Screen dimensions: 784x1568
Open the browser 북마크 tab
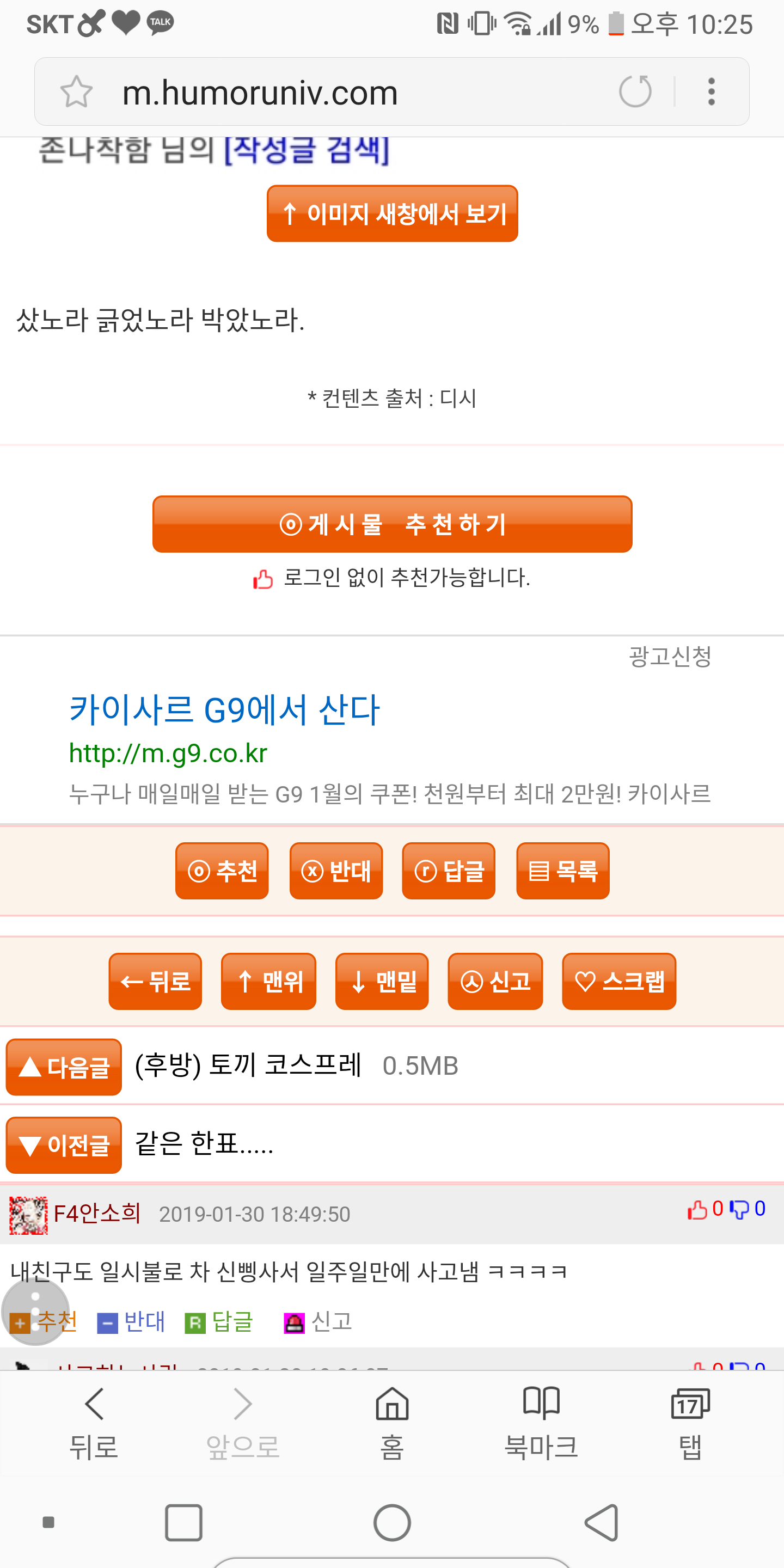point(541,1422)
